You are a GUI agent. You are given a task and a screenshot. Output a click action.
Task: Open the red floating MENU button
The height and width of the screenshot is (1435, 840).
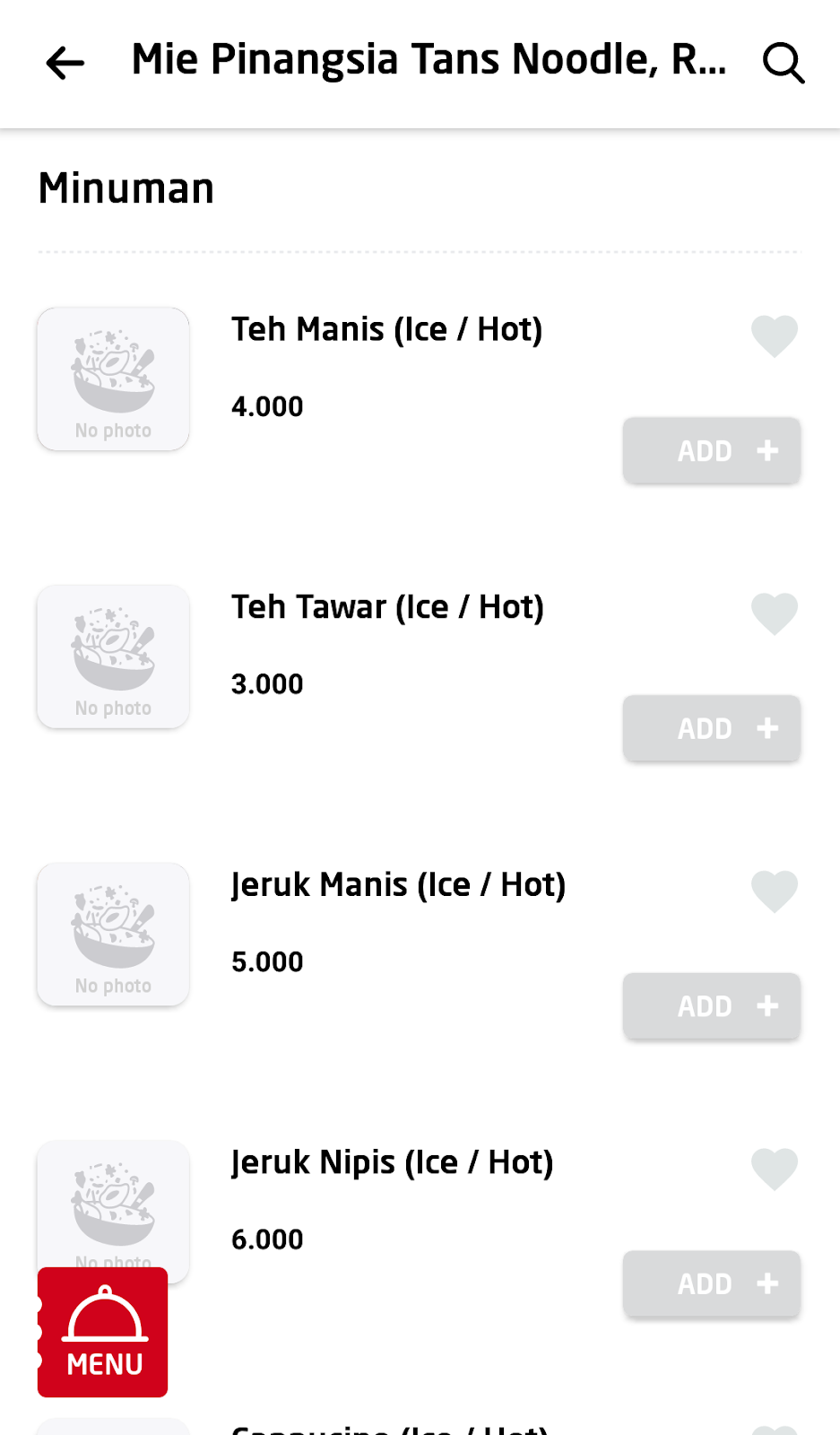coord(103,1332)
